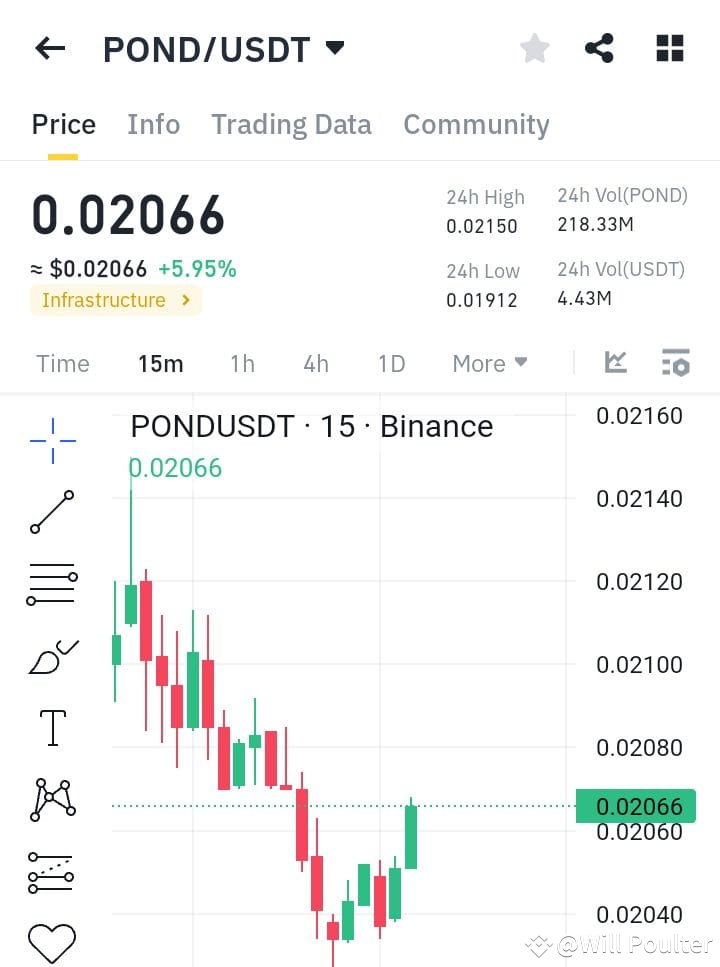Open the Infrastructure category link
This screenshot has width=720, height=967.
[115, 300]
